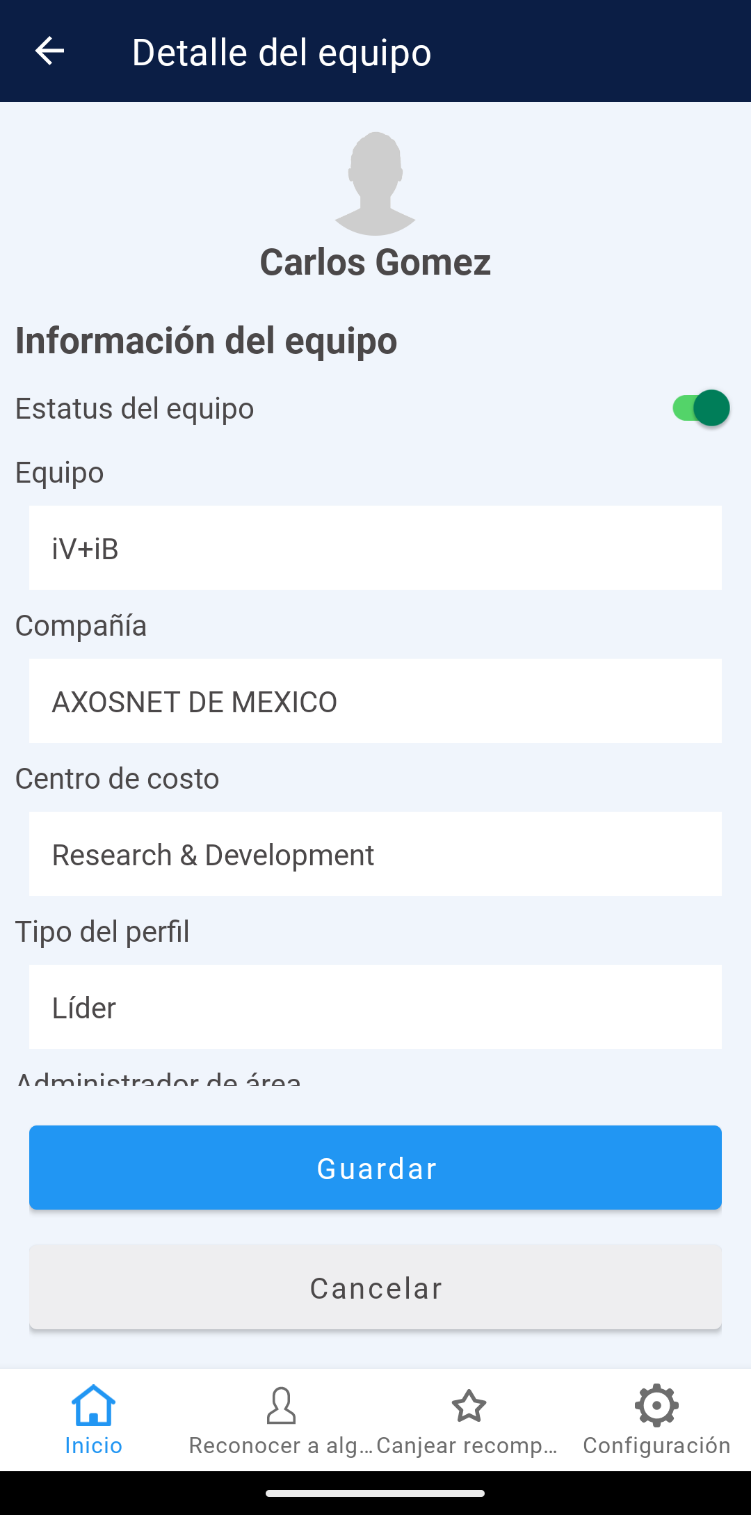The image size is (751, 1515).
Task: Select the Compañía field AXOSNET DE MEXICO
Action: 375,701
